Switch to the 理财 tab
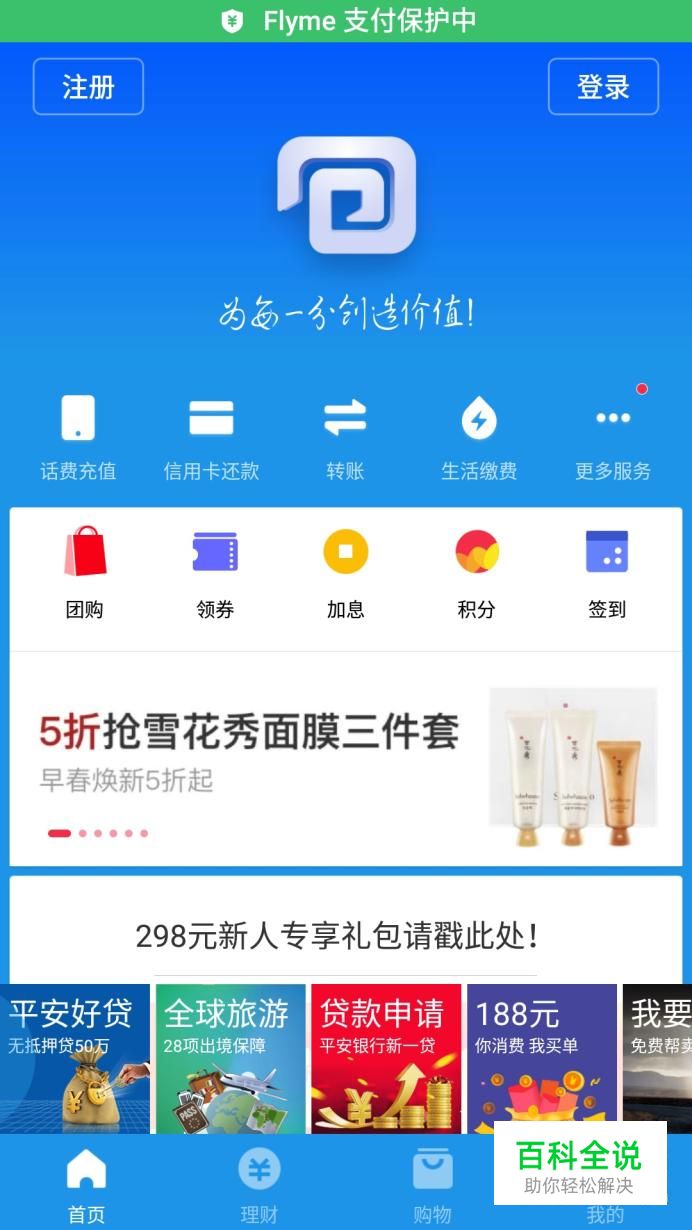The image size is (692, 1230). [259, 1185]
